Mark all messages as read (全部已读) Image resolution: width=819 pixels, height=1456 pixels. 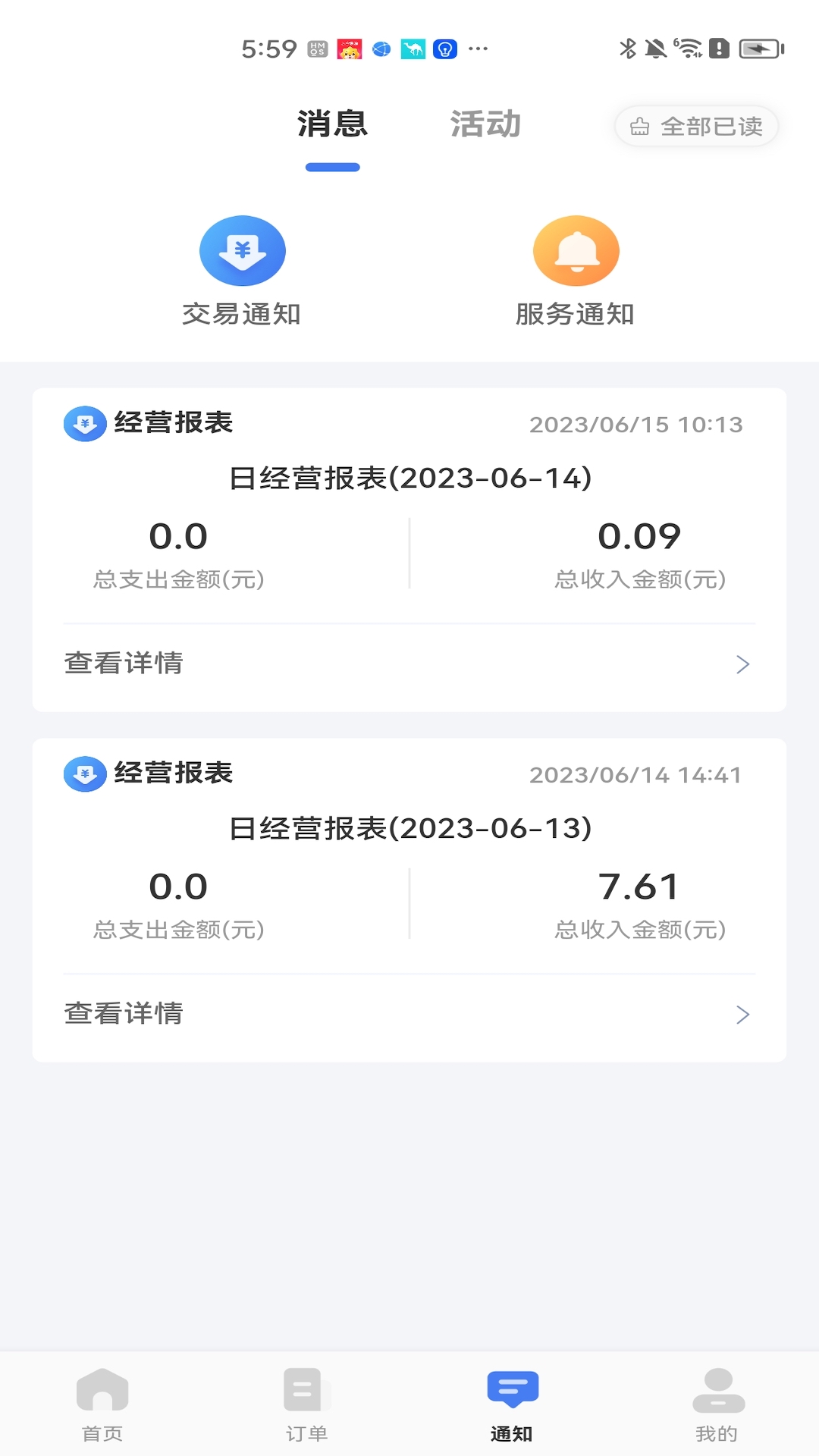click(x=696, y=126)
